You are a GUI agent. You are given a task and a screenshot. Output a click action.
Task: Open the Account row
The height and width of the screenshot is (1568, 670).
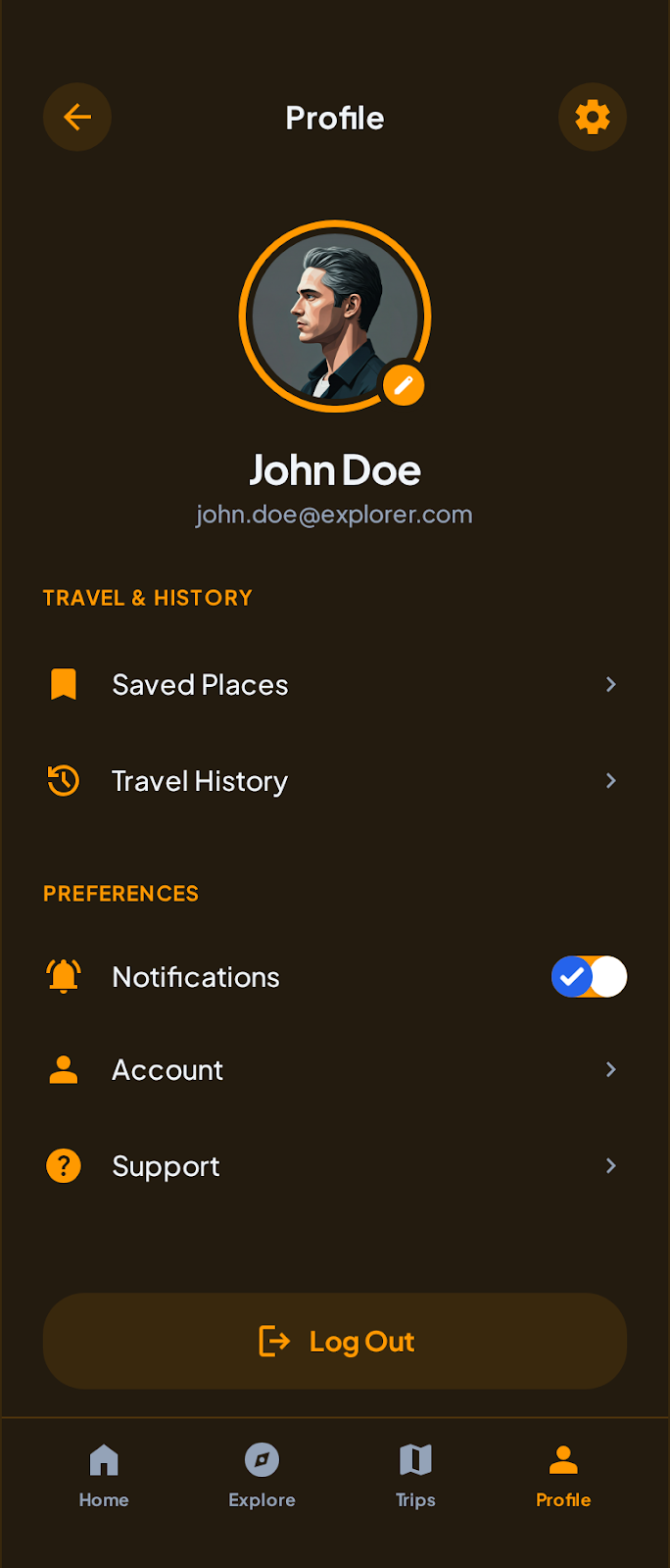334,1069
